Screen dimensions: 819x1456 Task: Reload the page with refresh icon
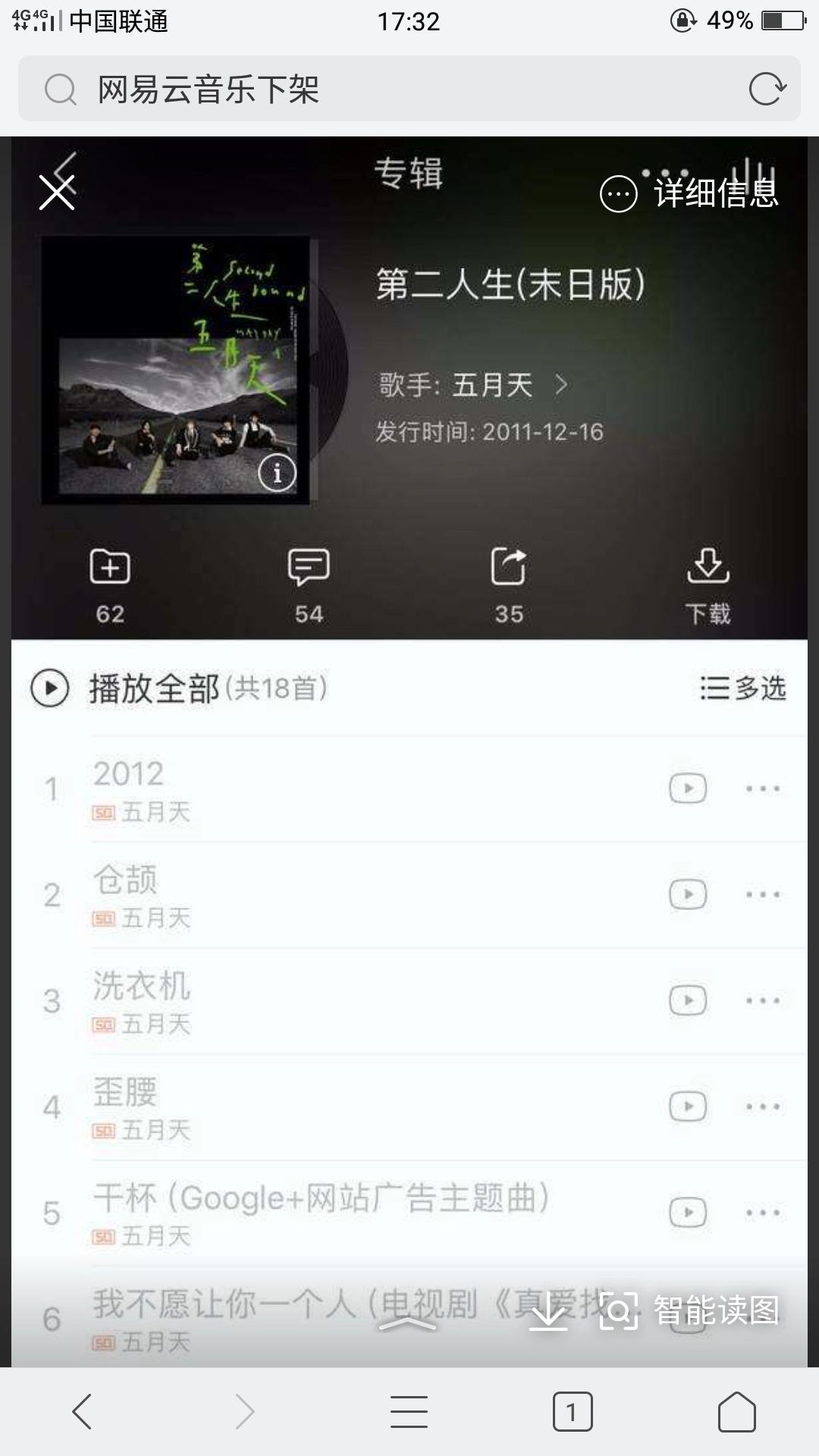pos(767,89)
